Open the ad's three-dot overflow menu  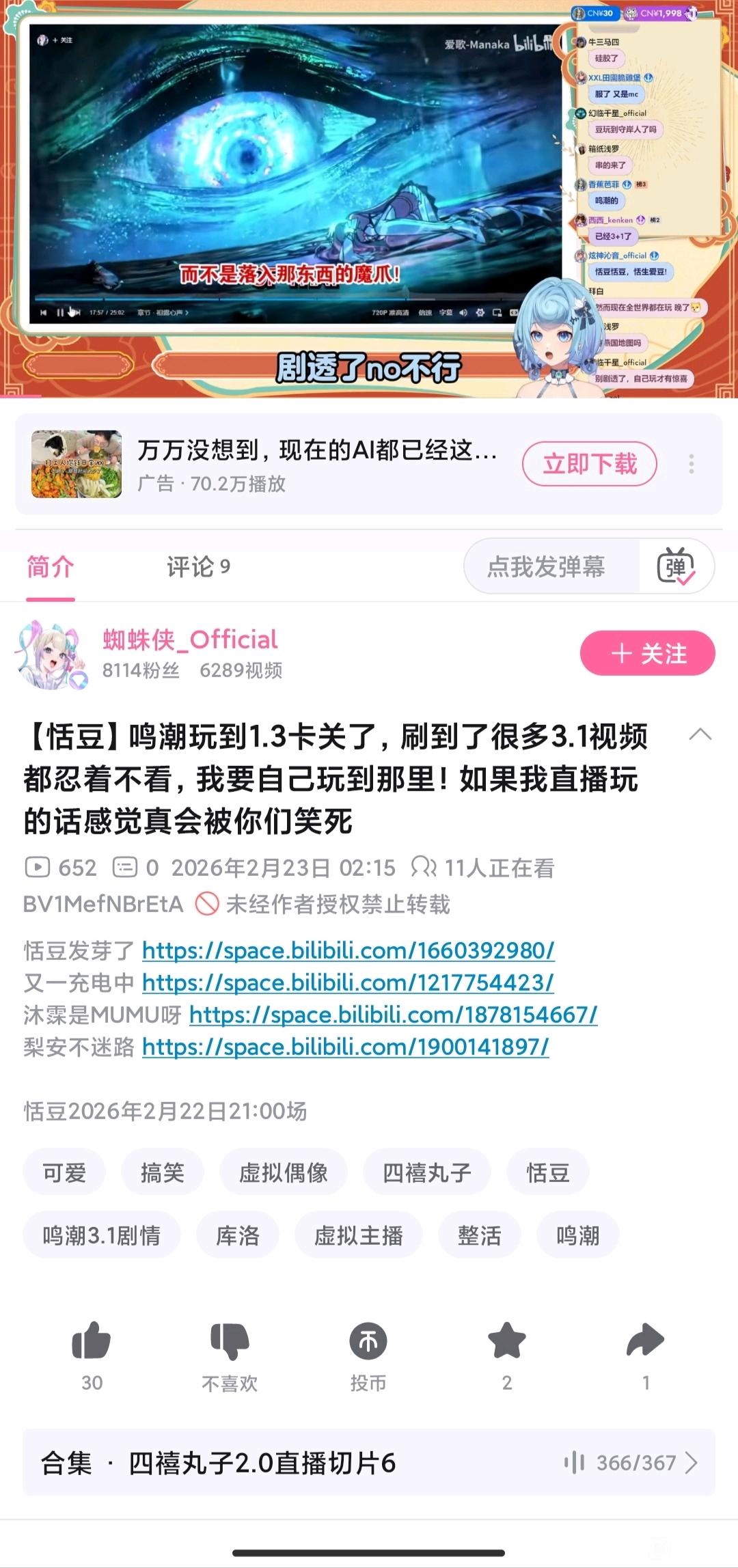coord(692,465)
